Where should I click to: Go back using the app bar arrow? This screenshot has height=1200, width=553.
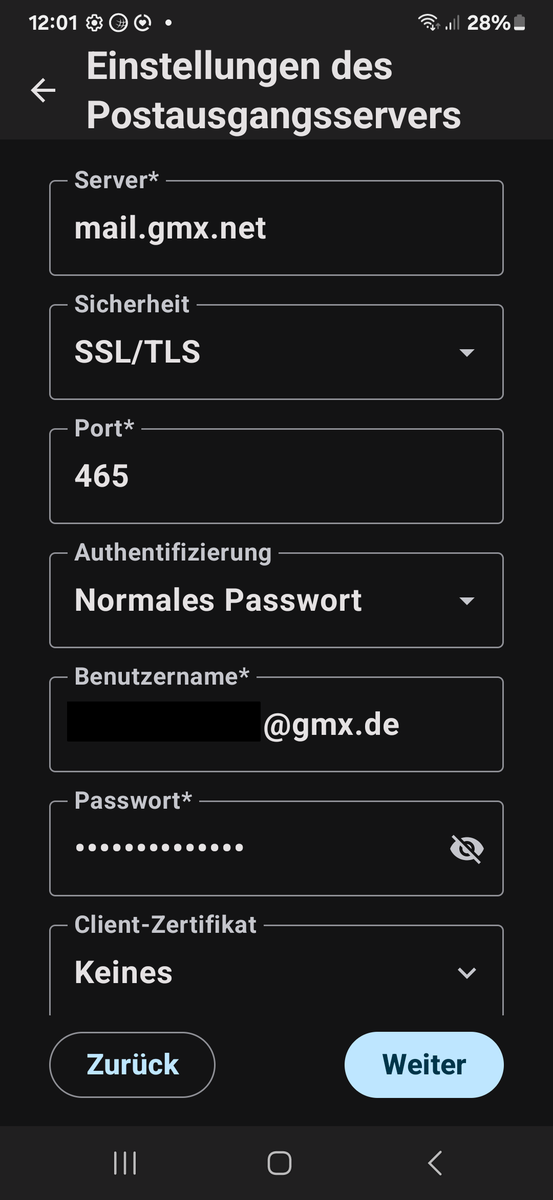(x=43, y=90)
